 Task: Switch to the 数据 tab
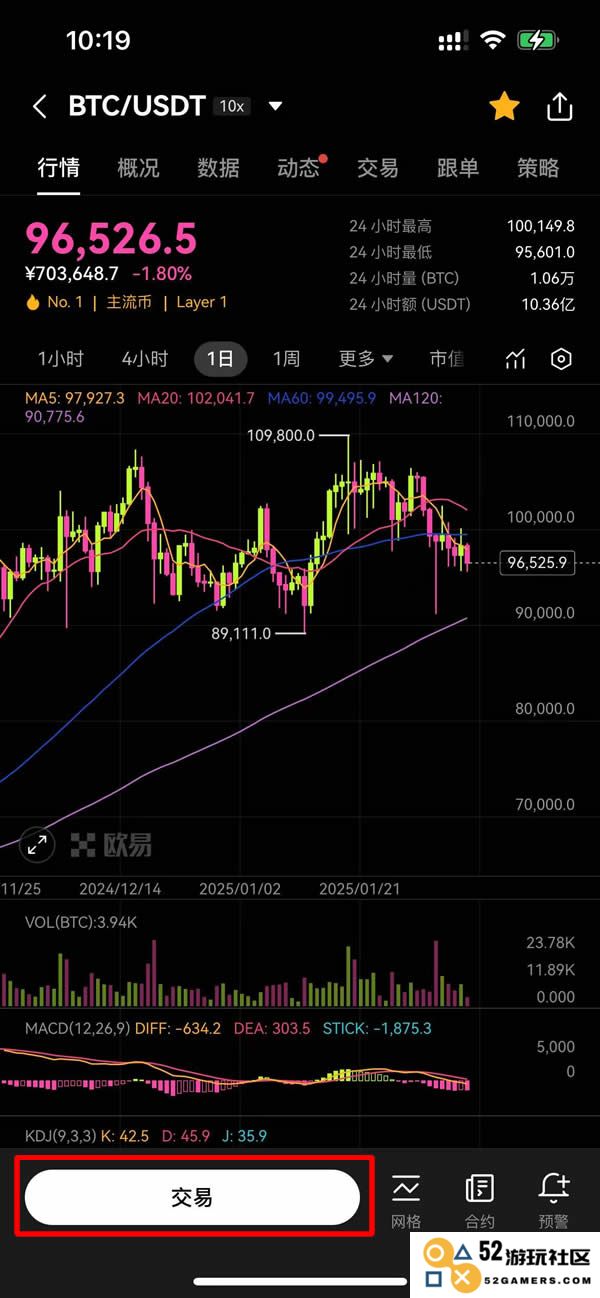[x=218, y=168]
